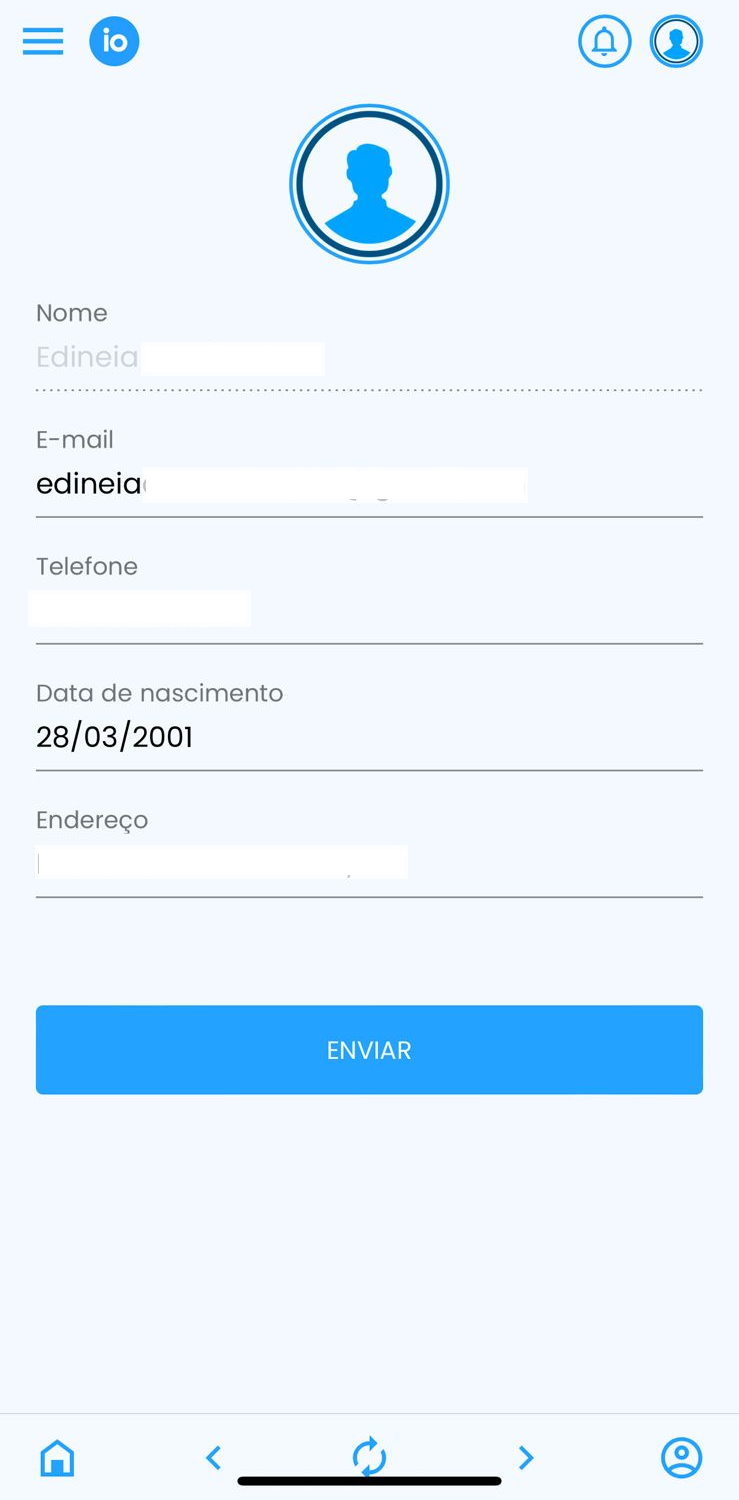The image size is (739, 1500).
Task: Tap the date value 28/03/2001
Action: [x=114, y=737]
